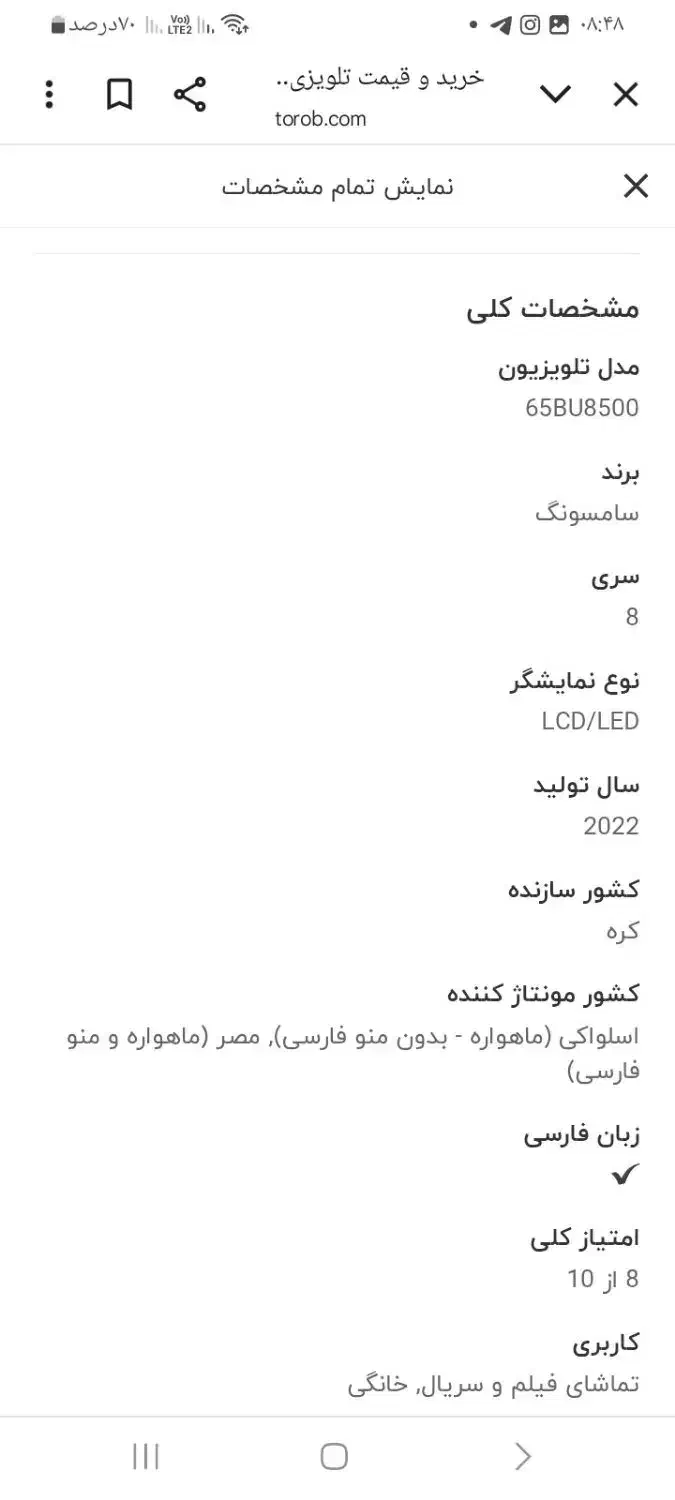Close the browser custom tab
Image resolution: width=675 pixels, height=1500 pixels.
[625, 95]
